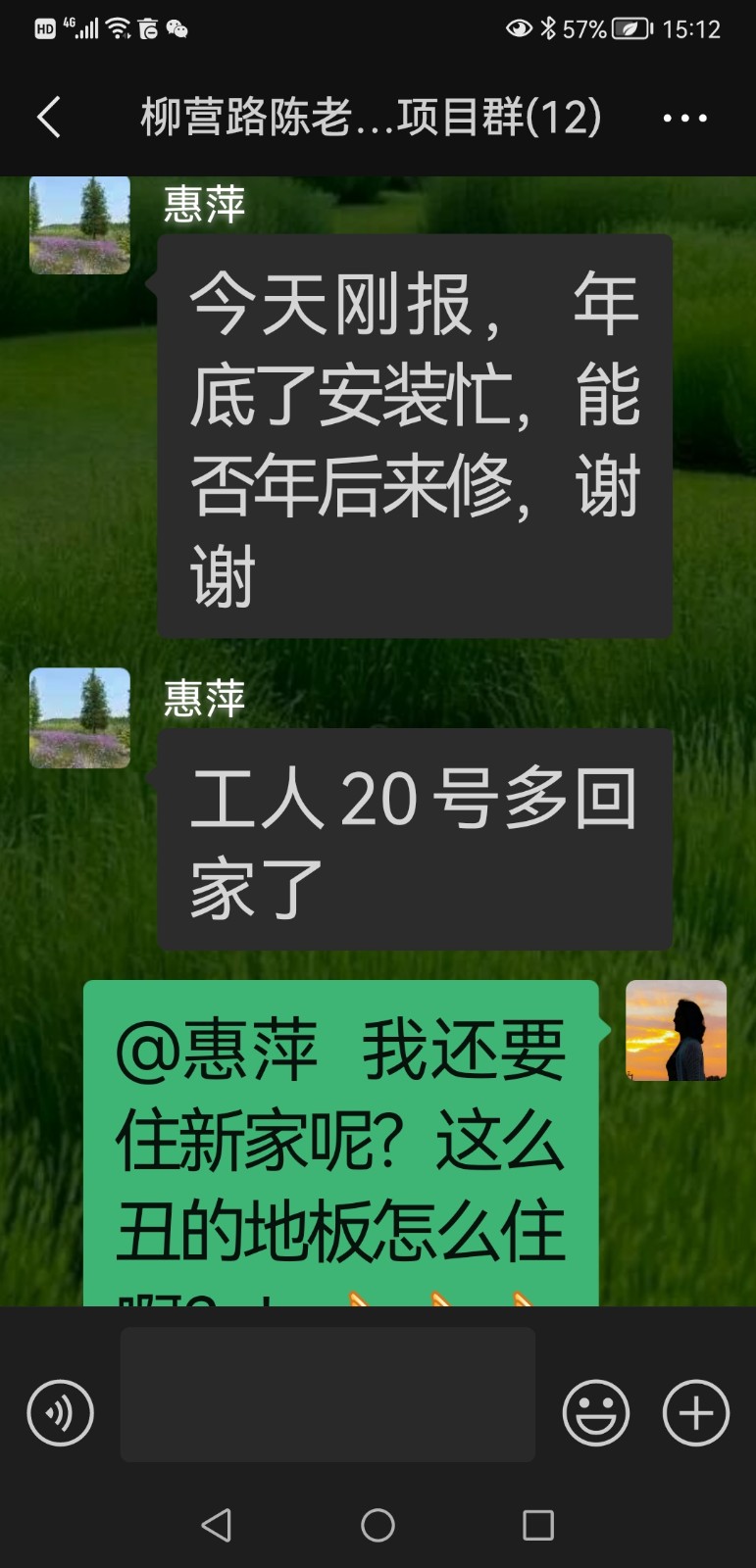
Task: Open 惠萍's avatar beside 工人20号多回家了 message
Action: click(79, 717)
